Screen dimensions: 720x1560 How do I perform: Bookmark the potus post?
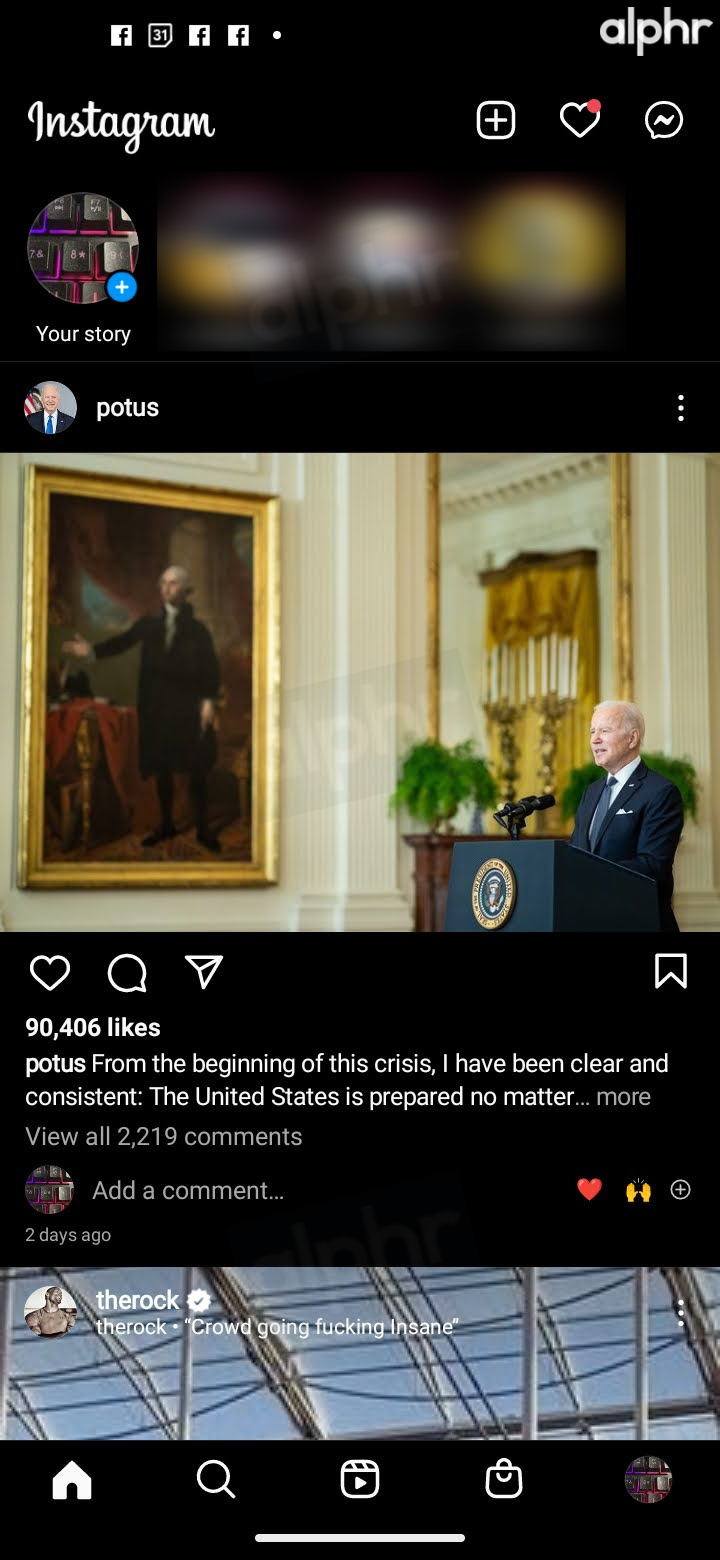(670, 971)
